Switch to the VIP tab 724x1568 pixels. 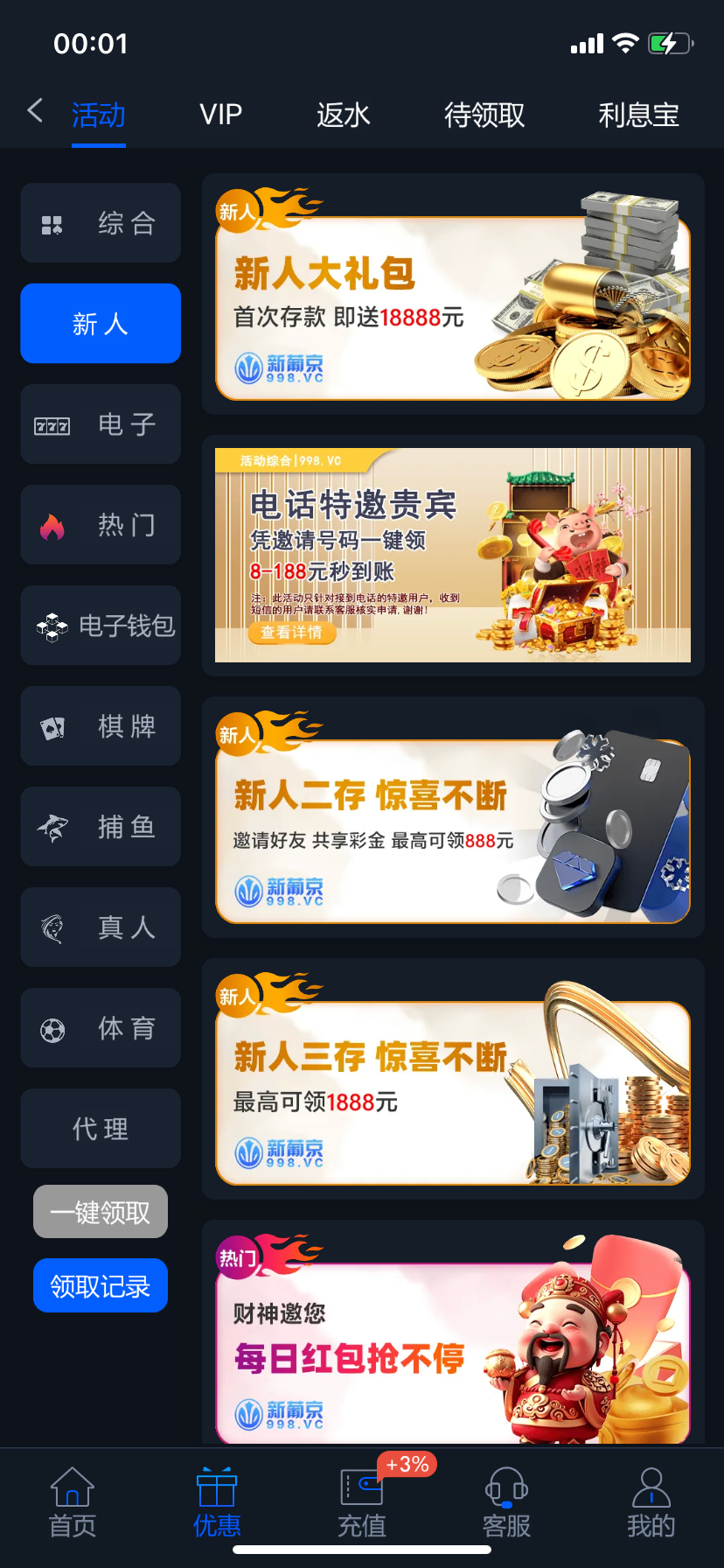[220, 115]
